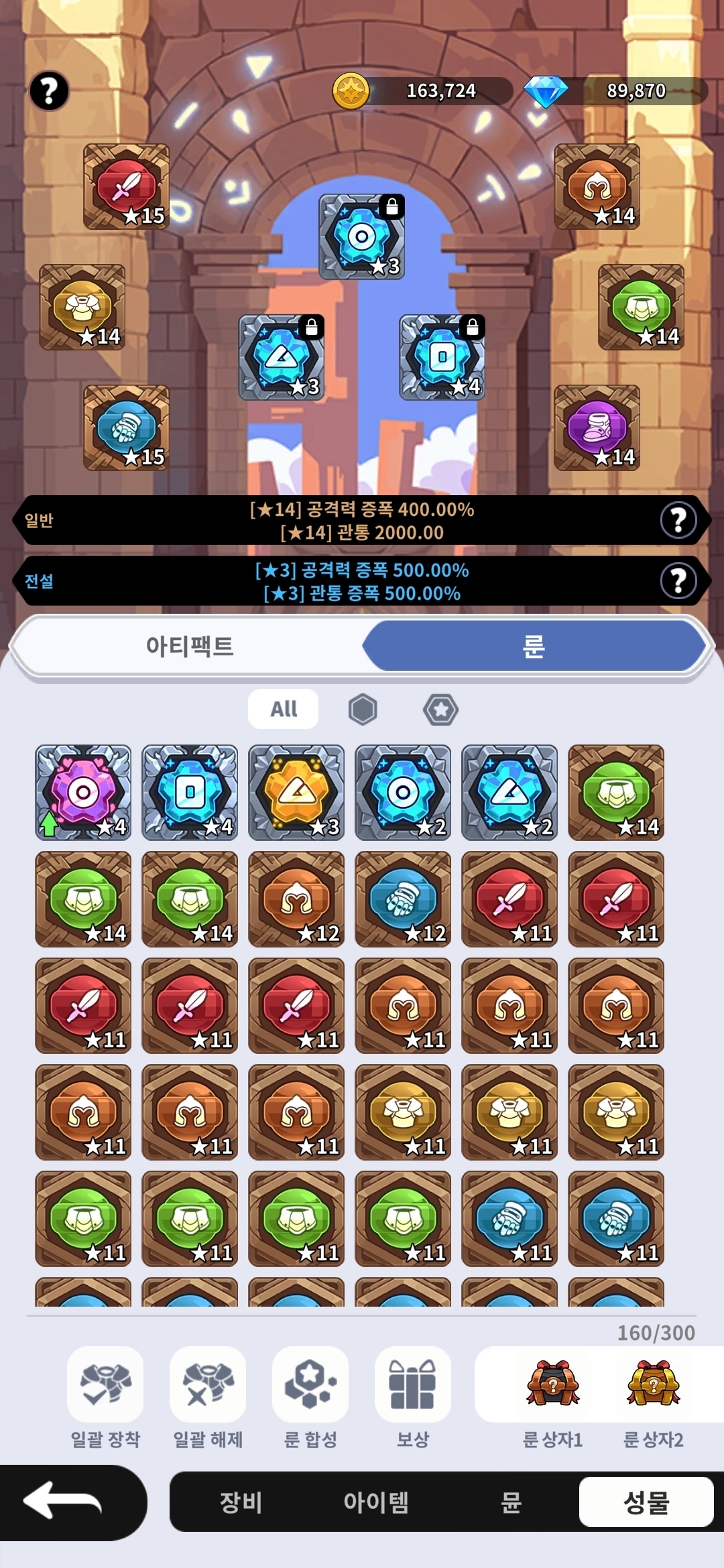
Task: Select the pink ★4 rune with green arrow
Action: point(83,793)
